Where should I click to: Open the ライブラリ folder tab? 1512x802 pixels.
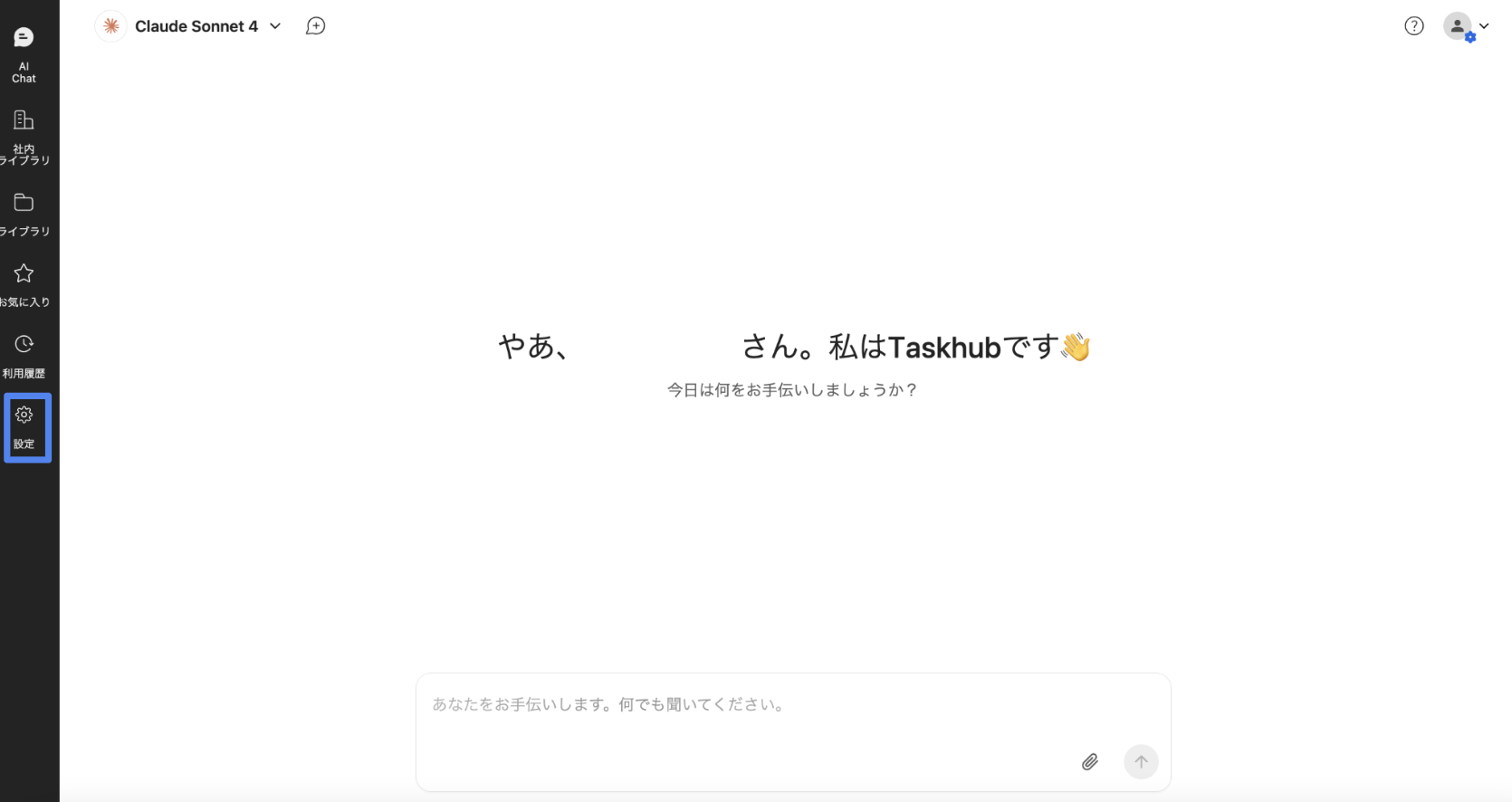click(24, 215)
